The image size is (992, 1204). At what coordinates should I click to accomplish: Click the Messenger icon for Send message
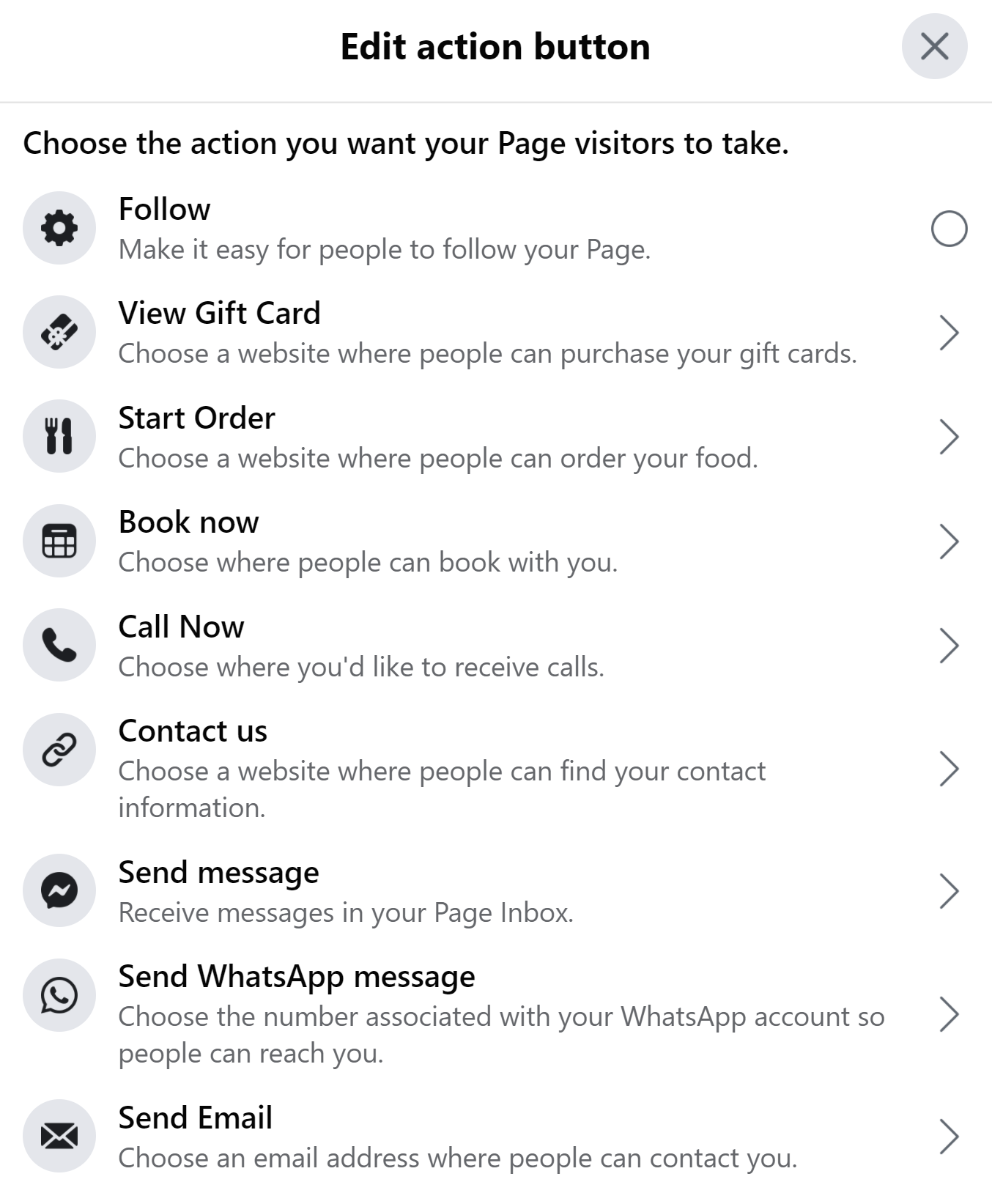(59, 890)
